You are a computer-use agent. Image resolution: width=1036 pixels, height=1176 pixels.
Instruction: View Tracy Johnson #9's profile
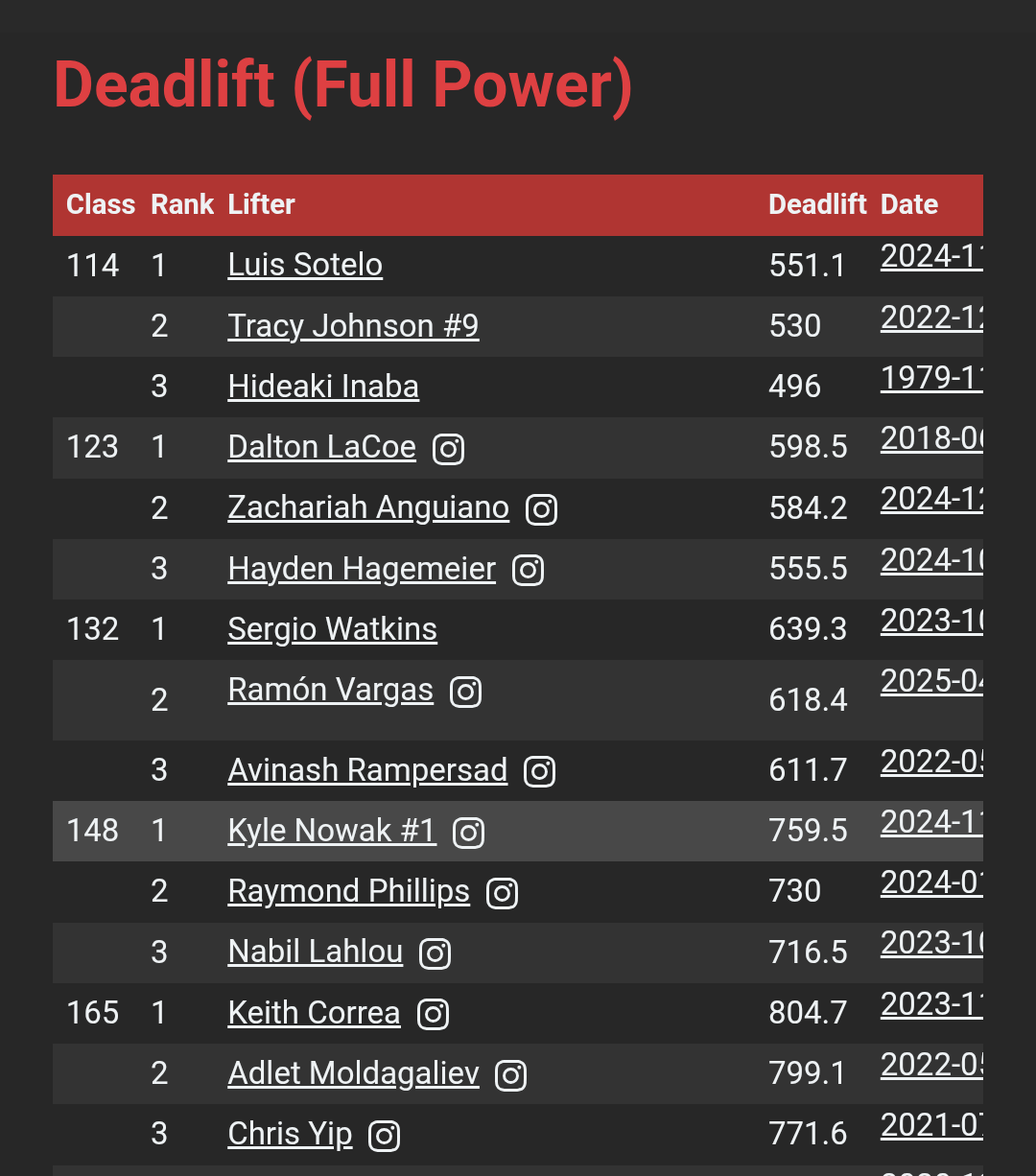[x=353, y=326]
